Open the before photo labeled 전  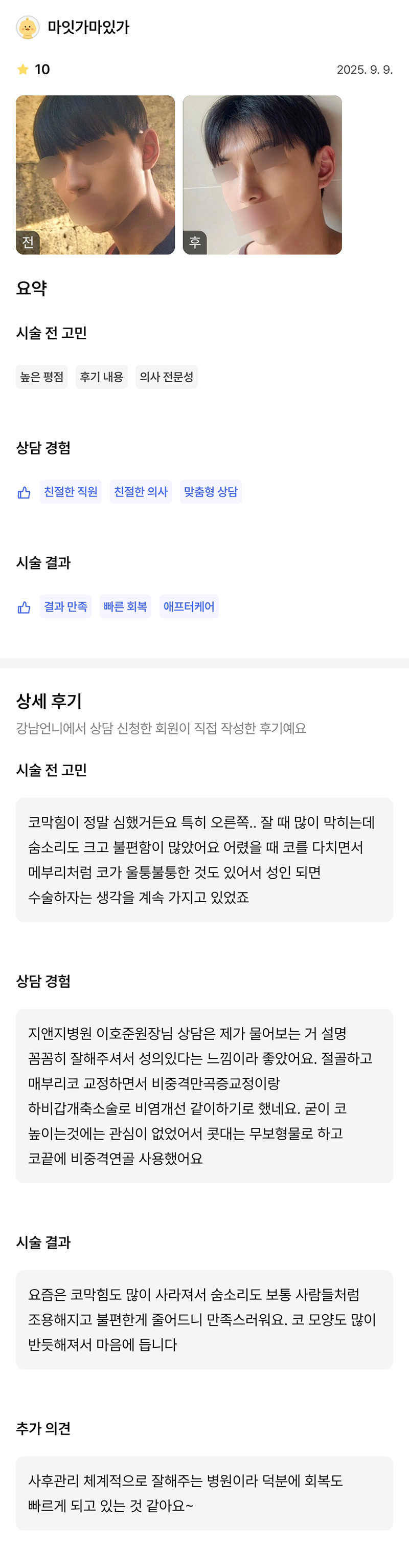(96, 175)
